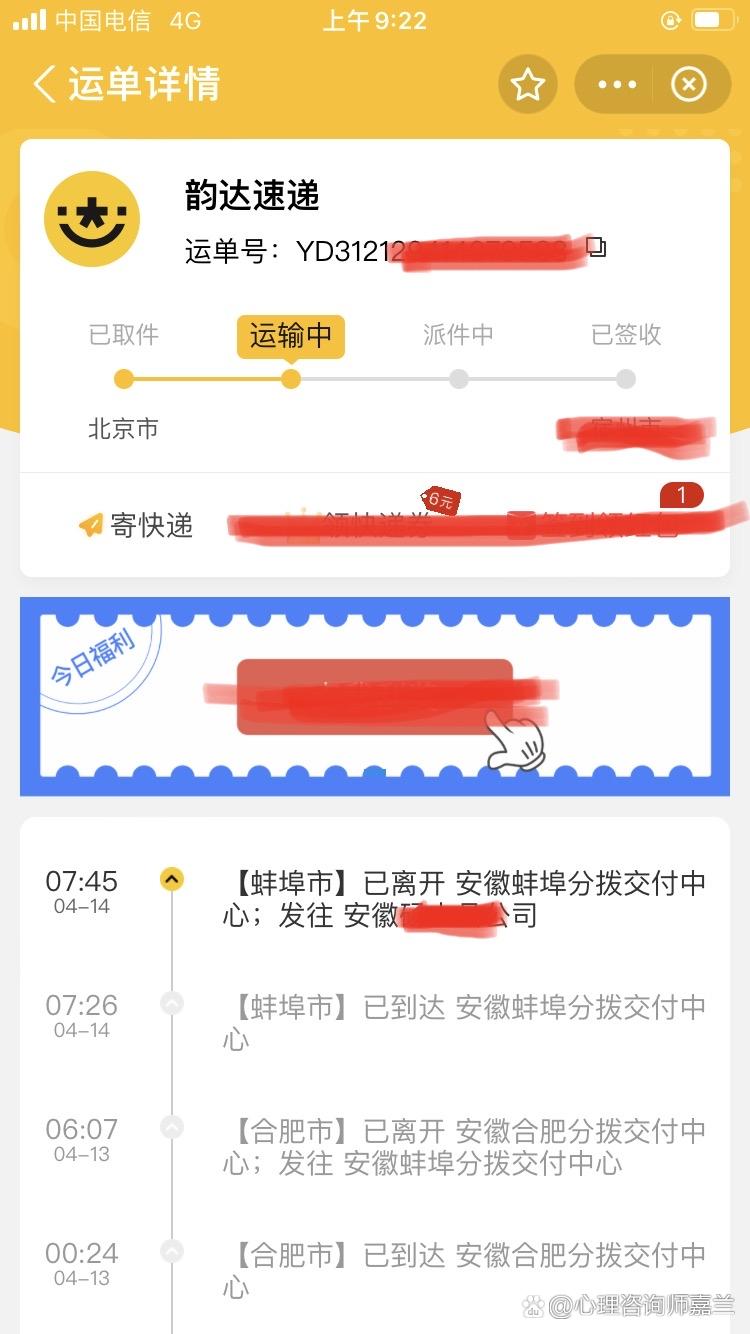The height and width of the screenshot is (1334, 750).
Task: Expand the 06:07 合肥市 tracking entry
Action: [172, 1129]
